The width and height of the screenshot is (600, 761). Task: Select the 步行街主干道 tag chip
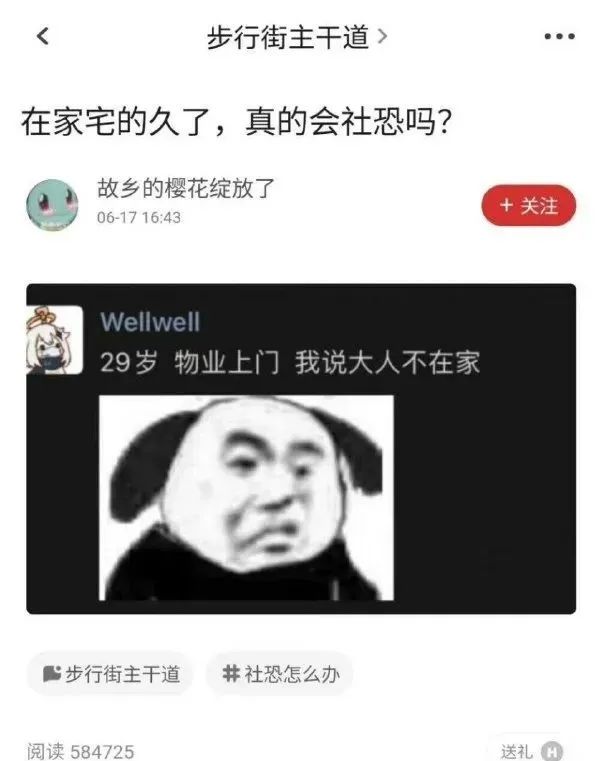click(x=111, y=674)
